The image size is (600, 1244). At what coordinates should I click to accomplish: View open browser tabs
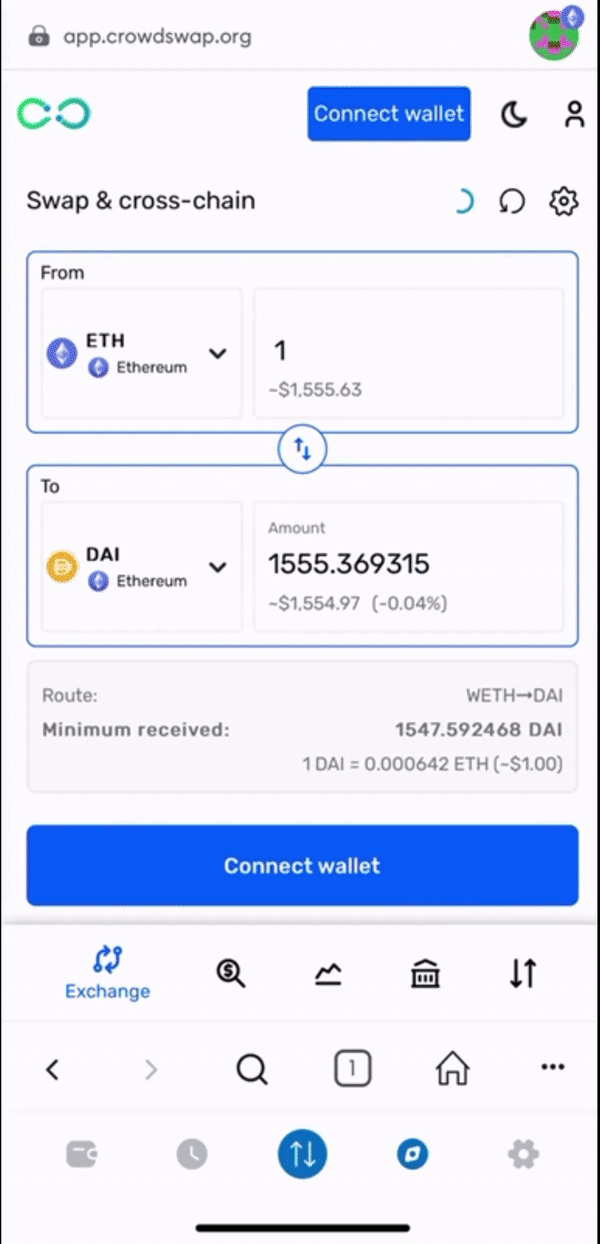click(x=352, y=1070)
